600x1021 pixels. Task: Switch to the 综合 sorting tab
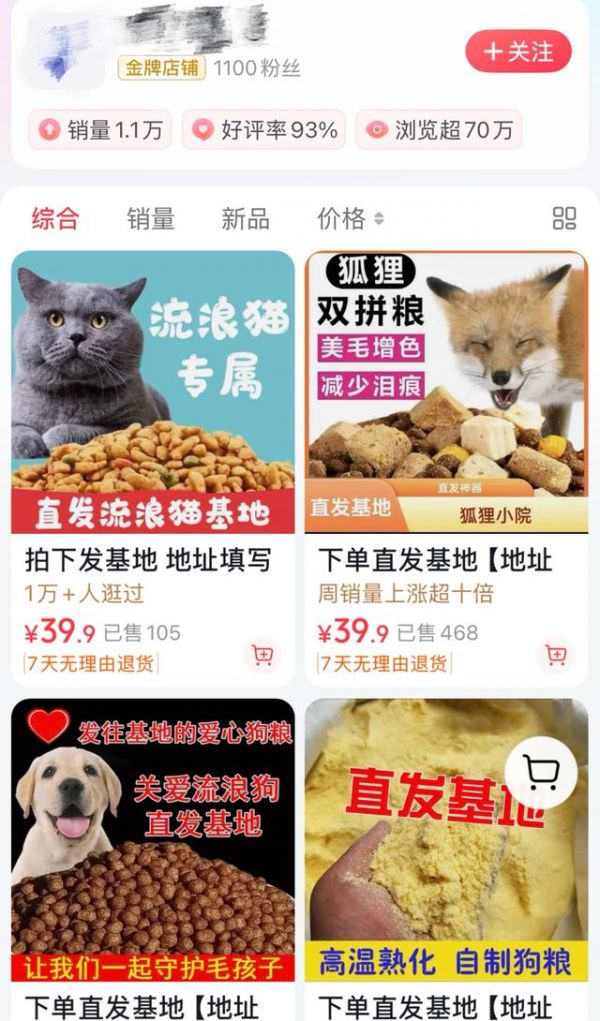(55, 218)
